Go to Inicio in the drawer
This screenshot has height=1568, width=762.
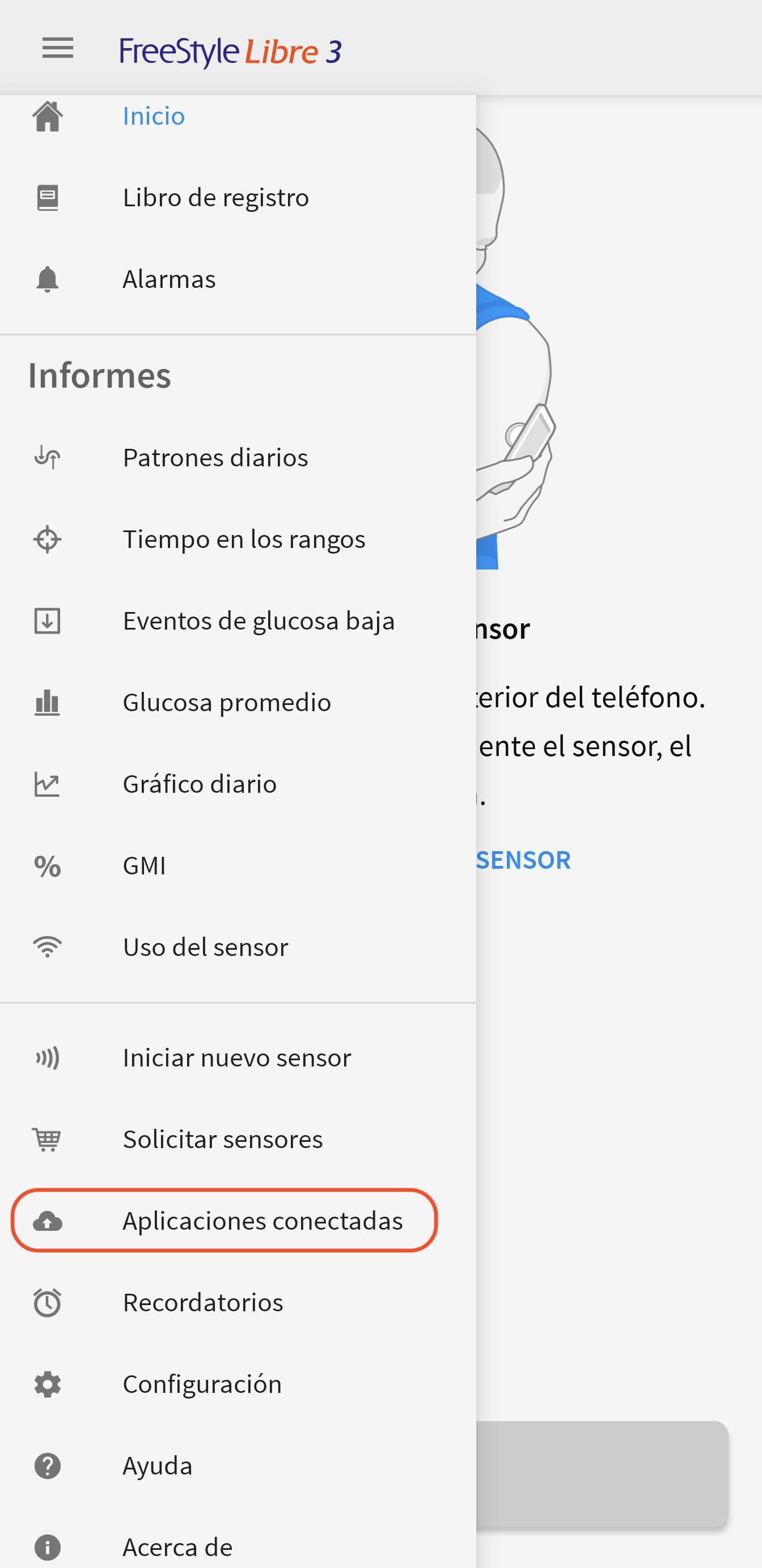click(238, 116)
